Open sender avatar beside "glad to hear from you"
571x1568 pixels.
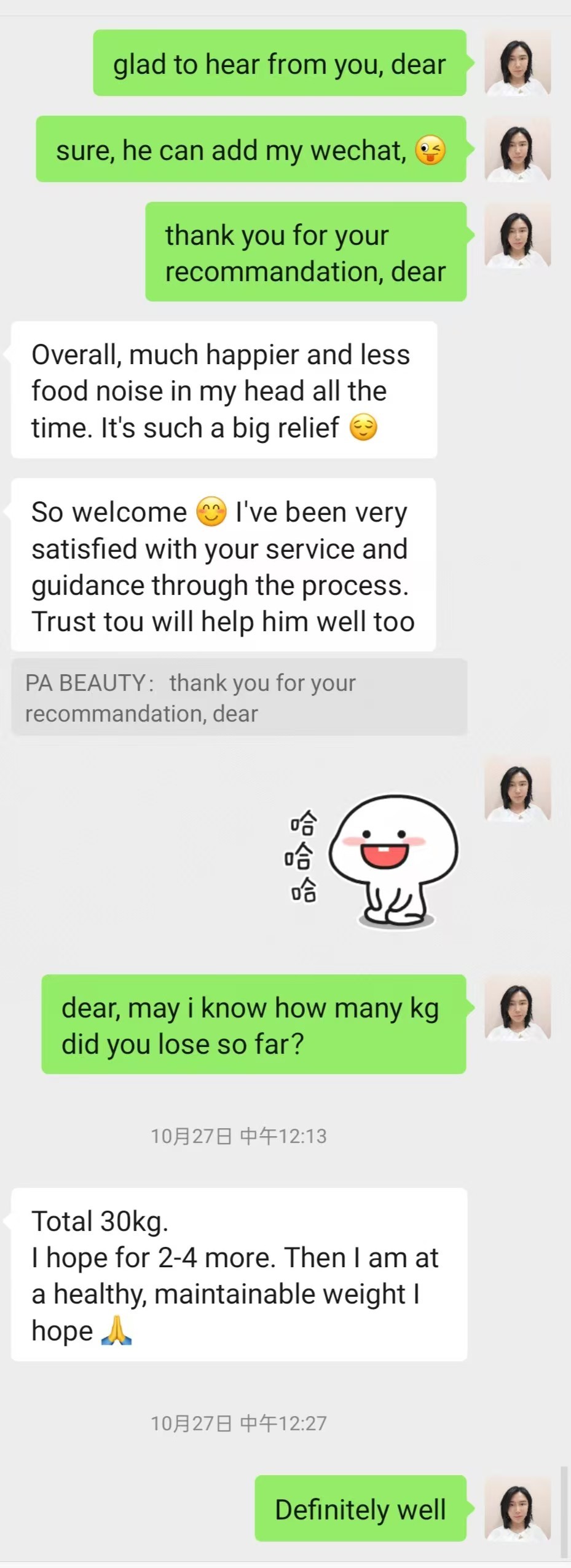(517, 63)
